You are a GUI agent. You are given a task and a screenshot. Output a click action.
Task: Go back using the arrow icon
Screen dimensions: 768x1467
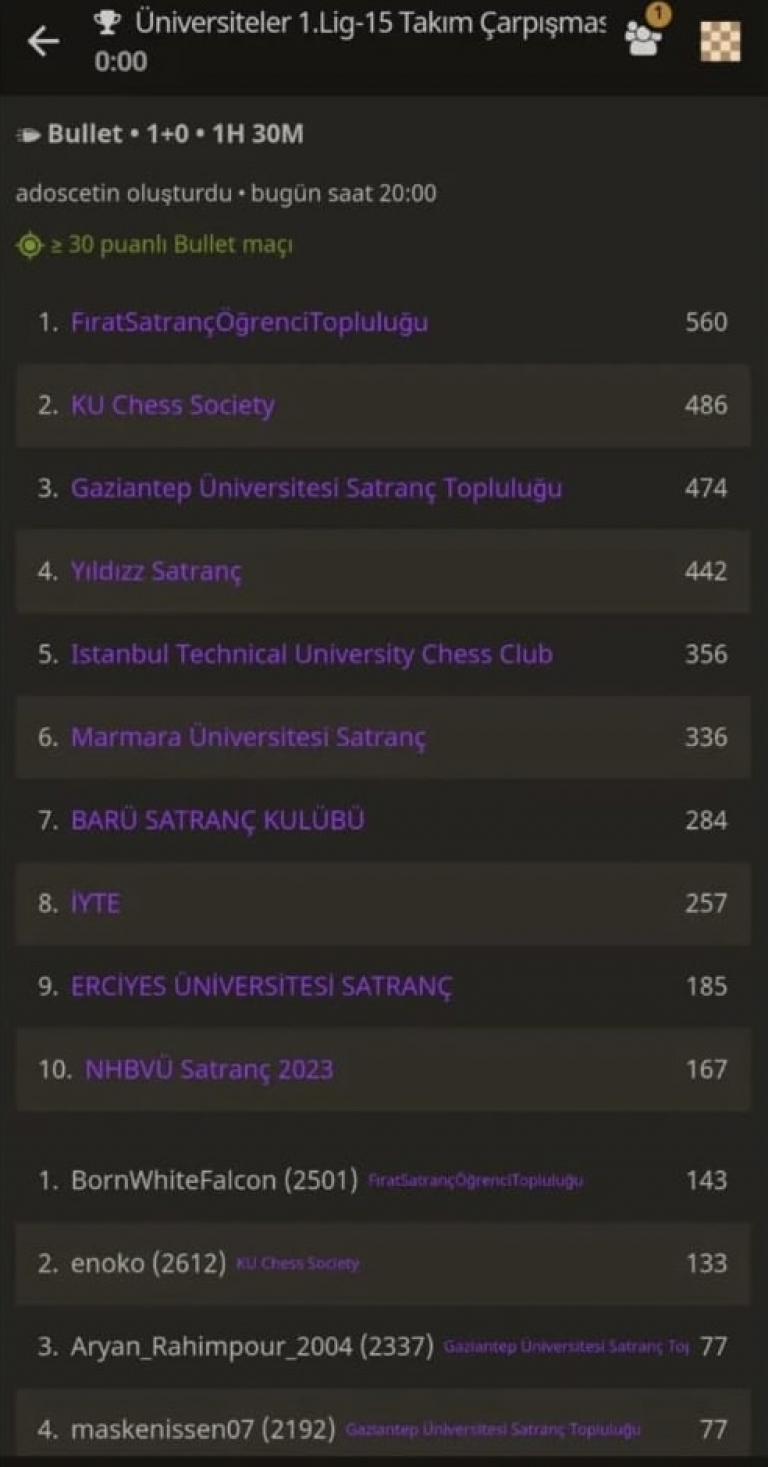point(43,42)
